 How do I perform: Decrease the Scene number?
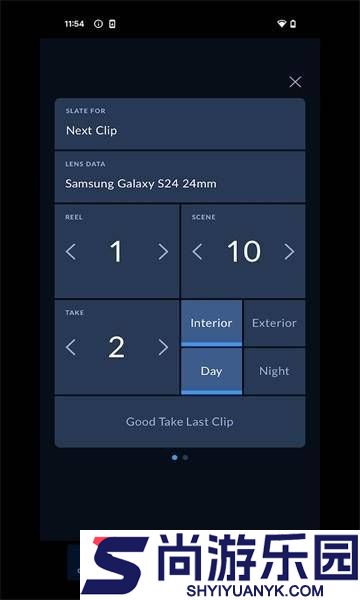pos(197,252)
